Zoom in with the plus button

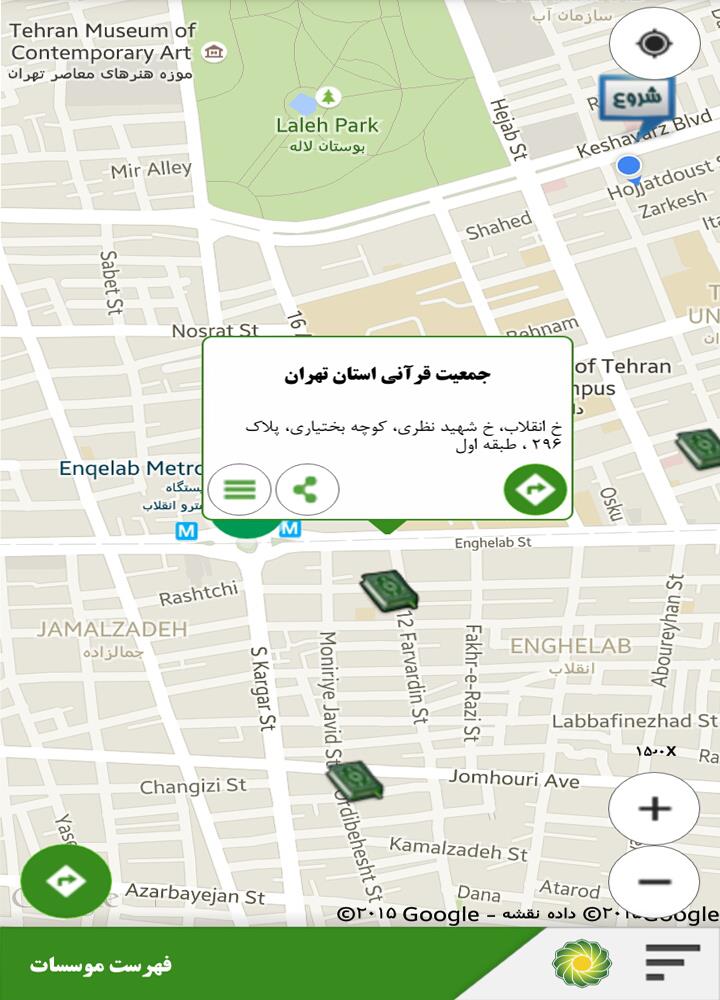(x=654, y=808)
